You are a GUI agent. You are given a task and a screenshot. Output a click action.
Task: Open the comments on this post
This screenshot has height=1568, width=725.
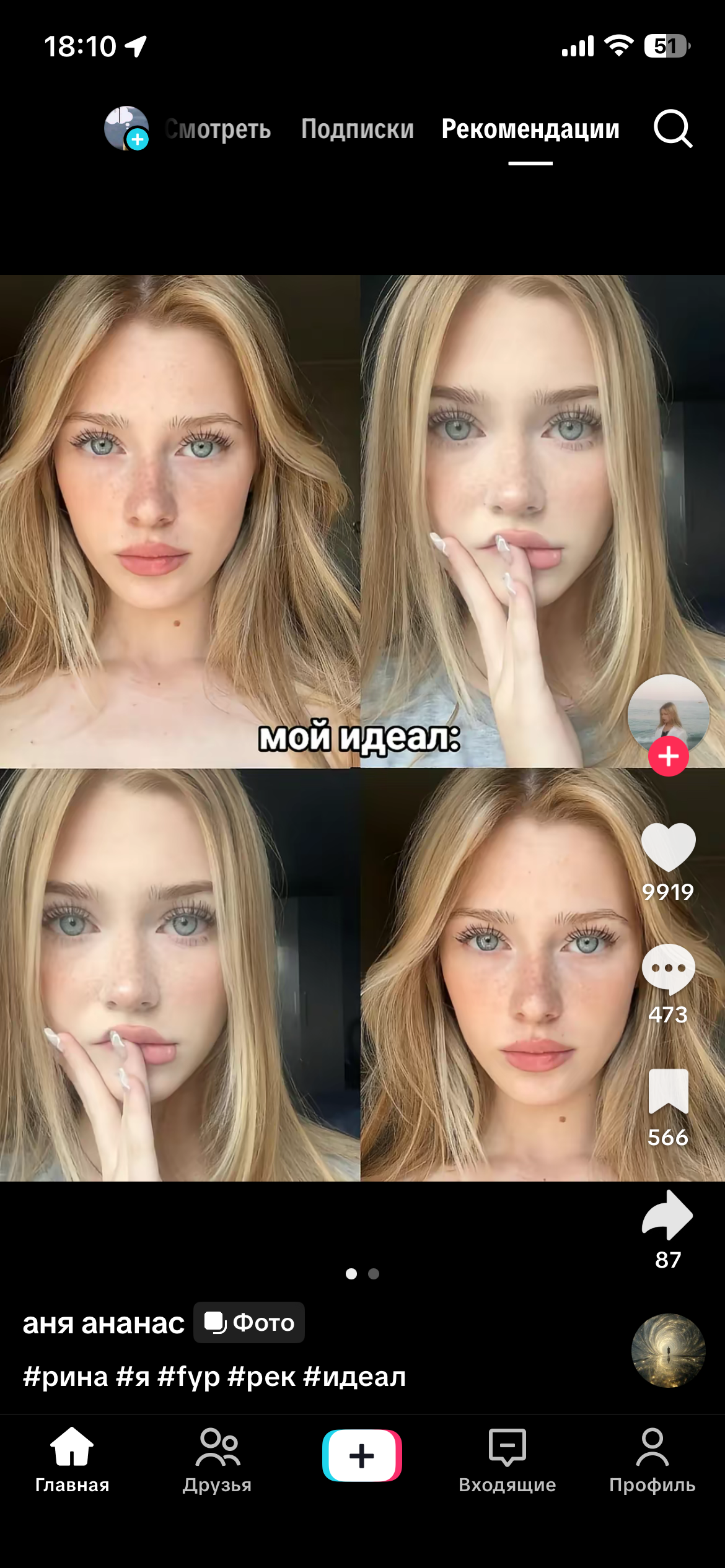pyautogui.click(x=668, y=969)
